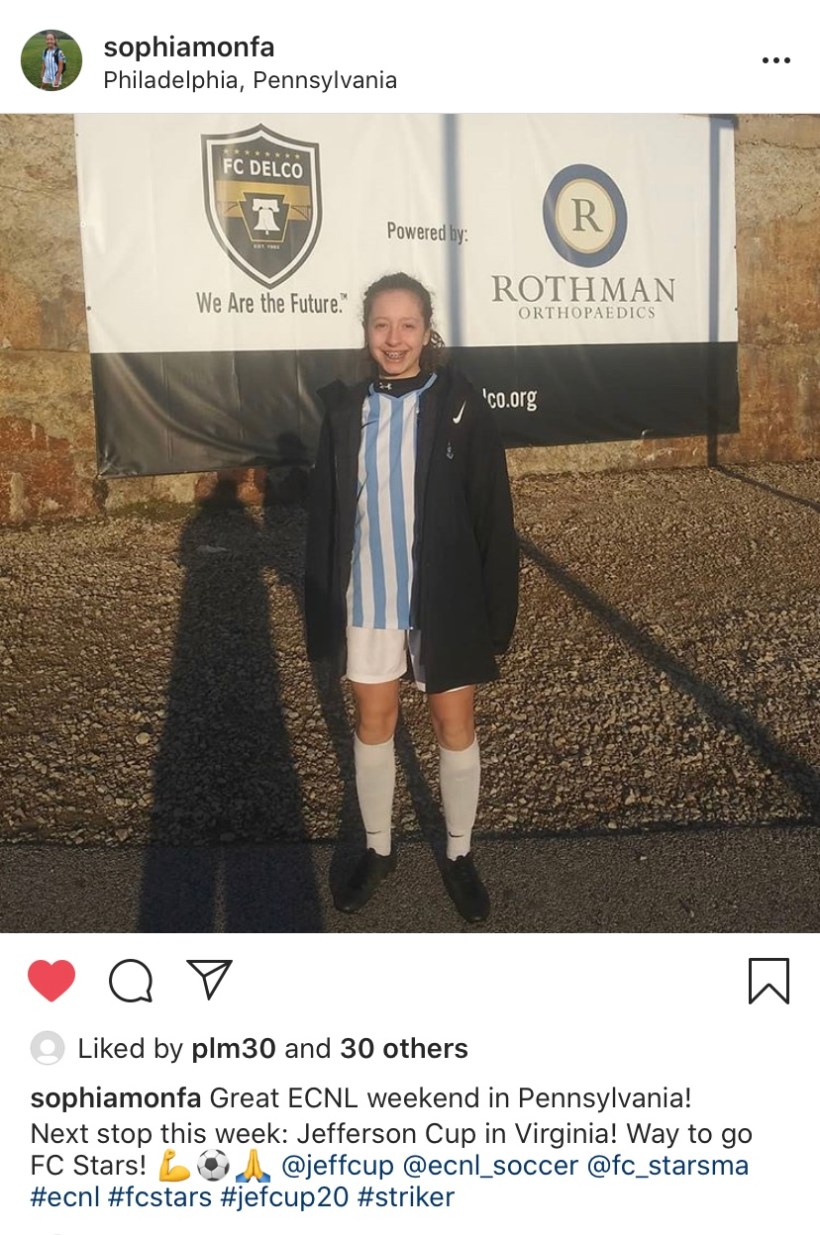The width and height of the screenshot is (820, 1235).
Task: Bookmark this post
Action: (x=768, y=981)
